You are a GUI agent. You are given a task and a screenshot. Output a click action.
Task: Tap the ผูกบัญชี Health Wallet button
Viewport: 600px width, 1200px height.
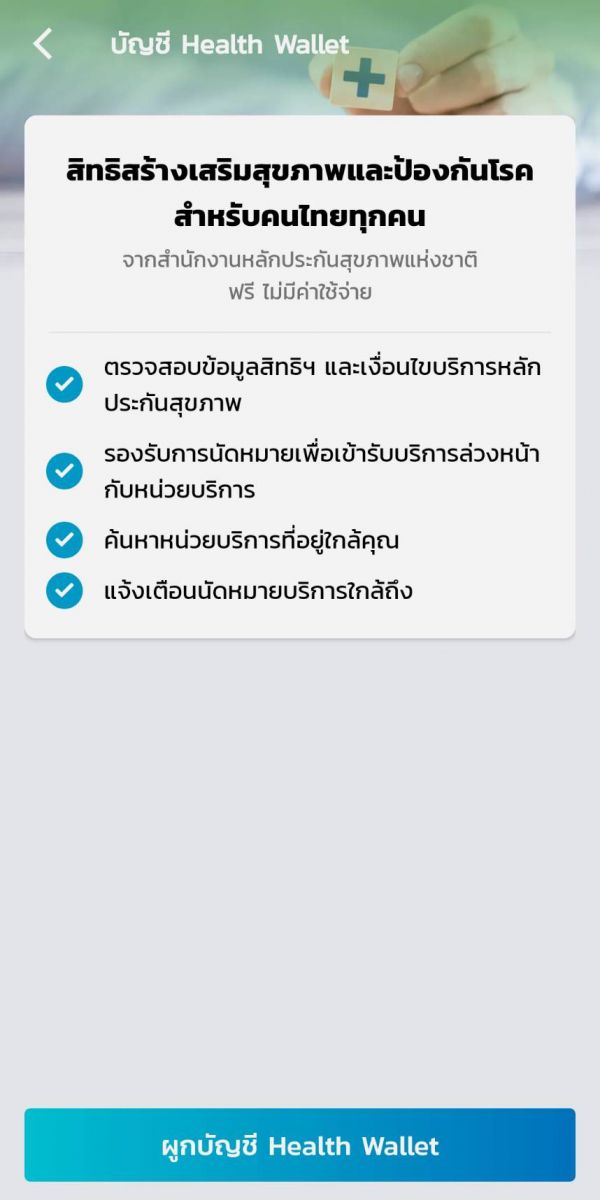pyautogui.click(x=300, y=1145)
